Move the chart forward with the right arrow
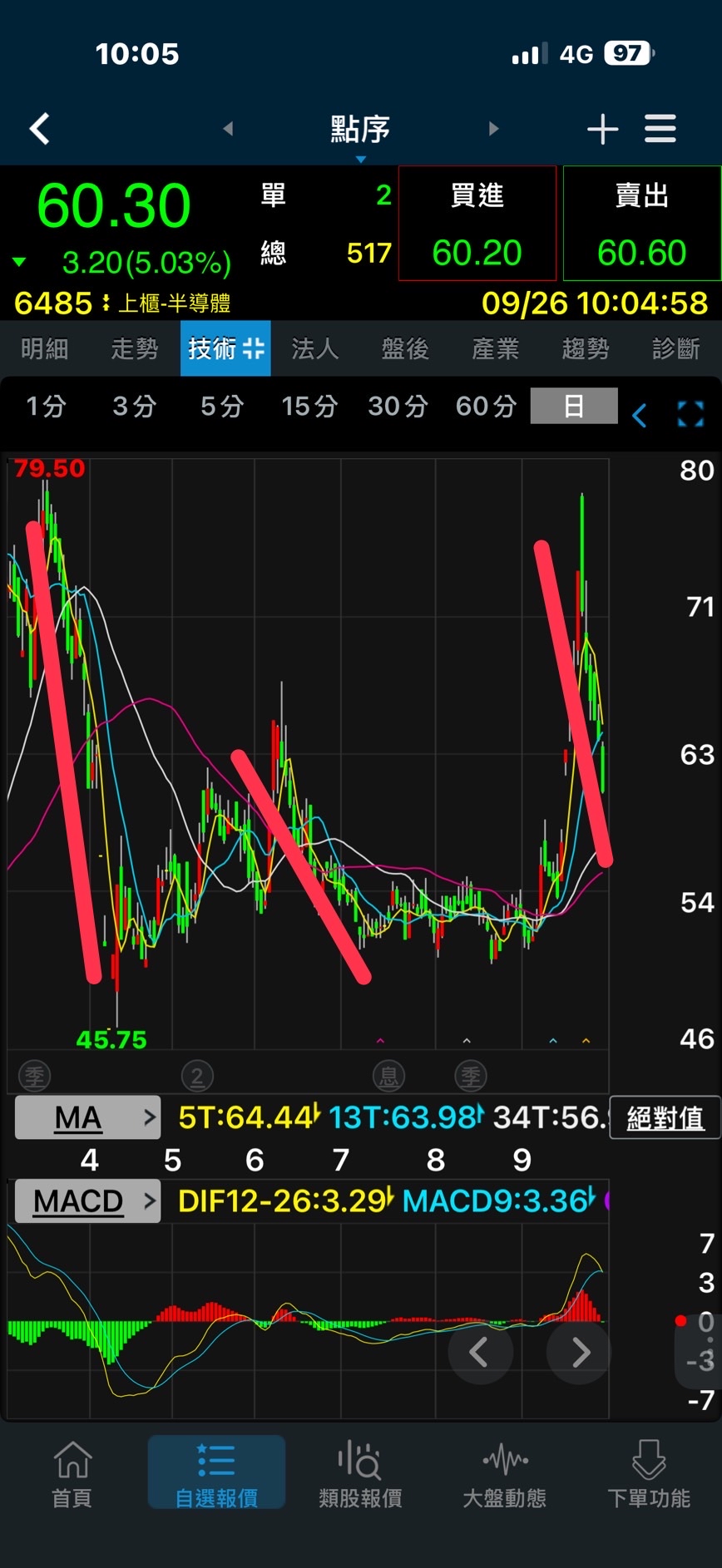Screen dimensions: 722x1568 tap(580, 1352)
